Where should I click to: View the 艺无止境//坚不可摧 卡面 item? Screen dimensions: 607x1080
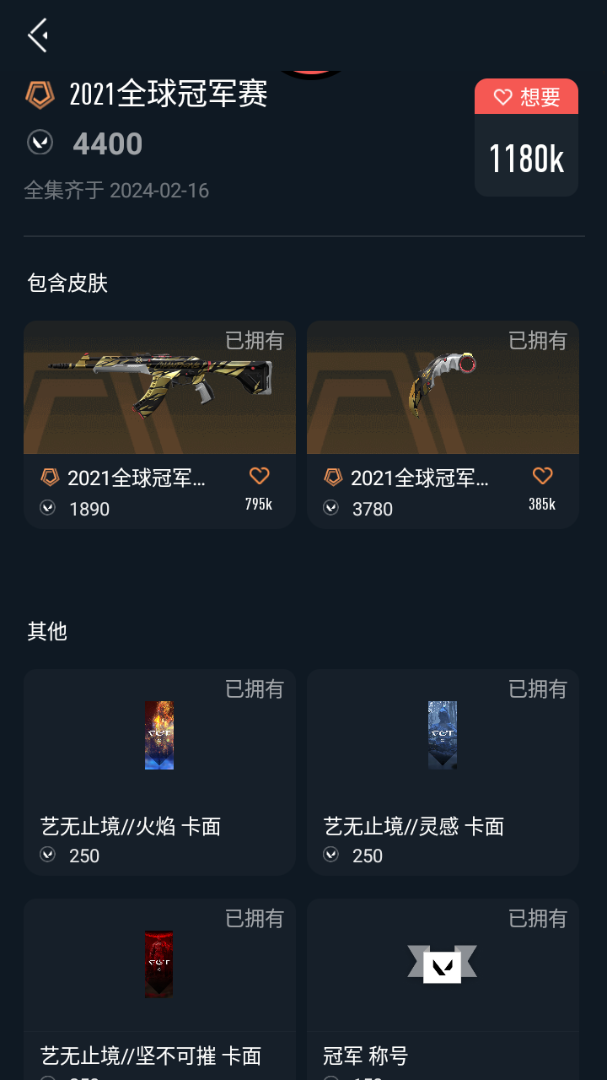point(160,990)
